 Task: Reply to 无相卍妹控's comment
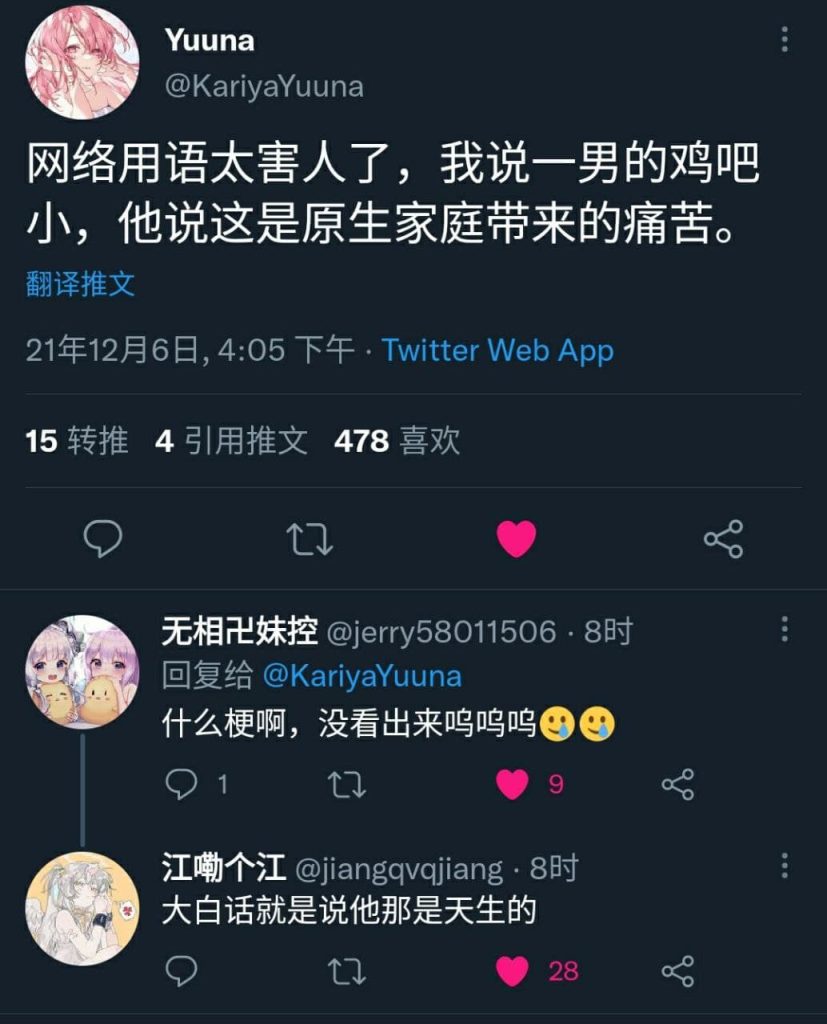pos(181,785)
